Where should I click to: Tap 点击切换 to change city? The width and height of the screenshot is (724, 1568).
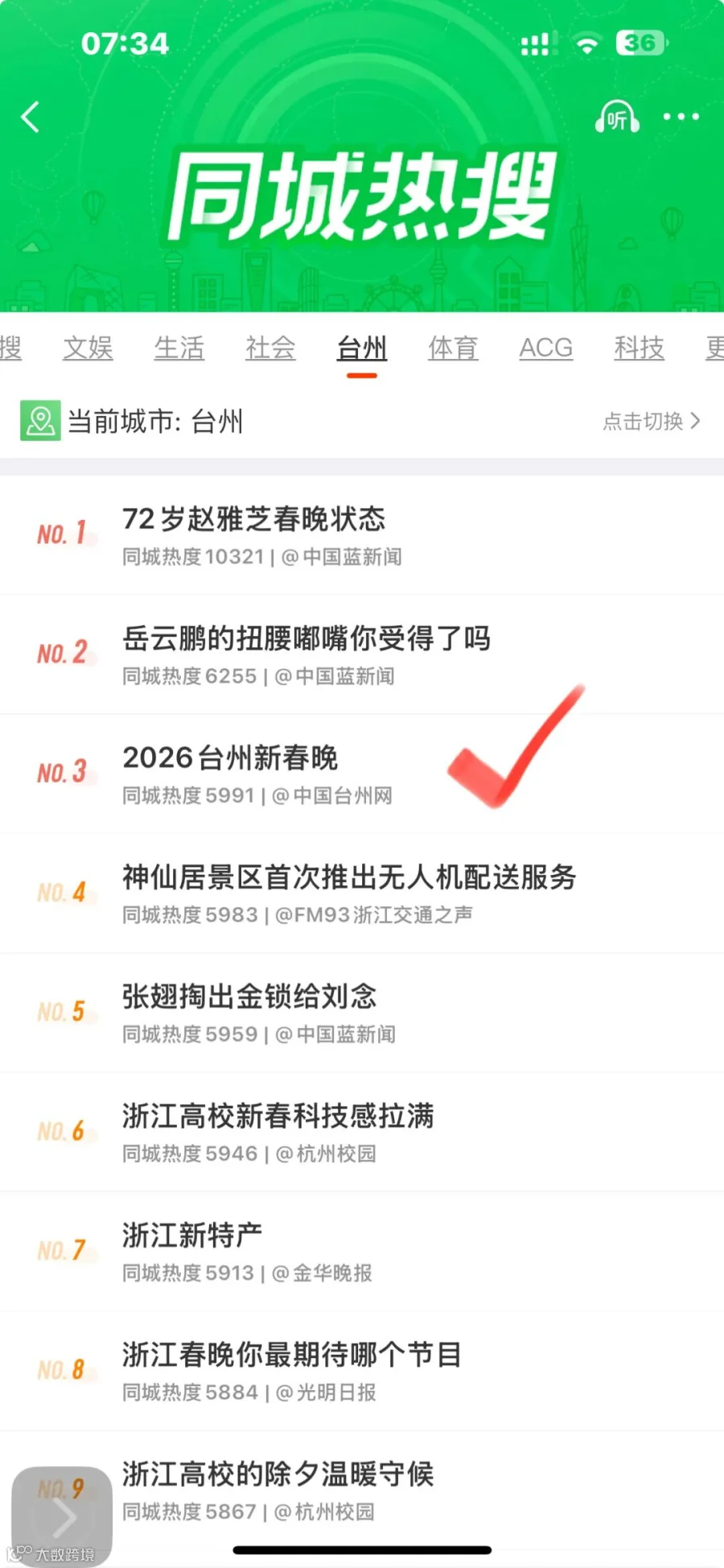652,421
